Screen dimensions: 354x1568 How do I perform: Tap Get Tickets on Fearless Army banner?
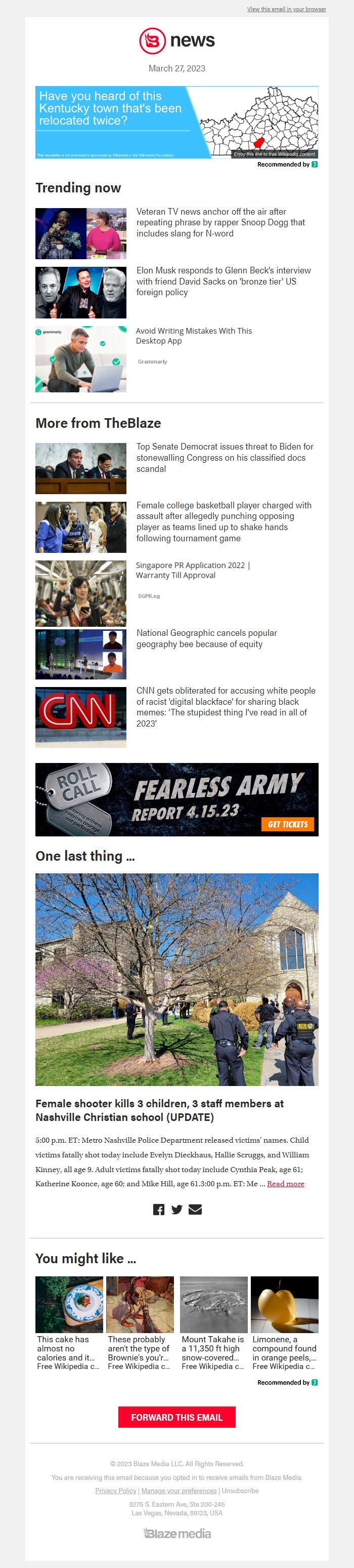288,824
